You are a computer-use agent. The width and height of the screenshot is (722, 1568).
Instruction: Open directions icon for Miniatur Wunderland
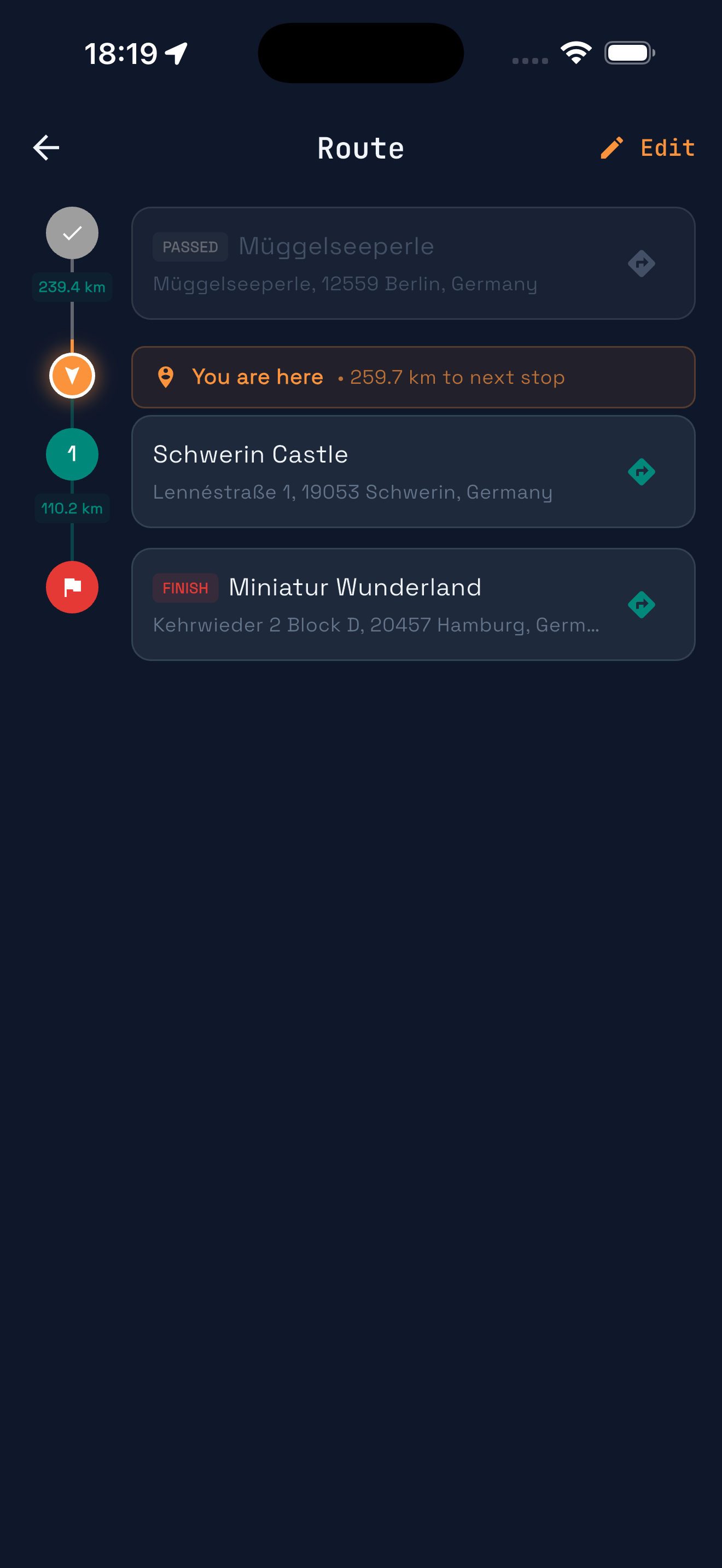pyautogui.click(x=641, y=604)
